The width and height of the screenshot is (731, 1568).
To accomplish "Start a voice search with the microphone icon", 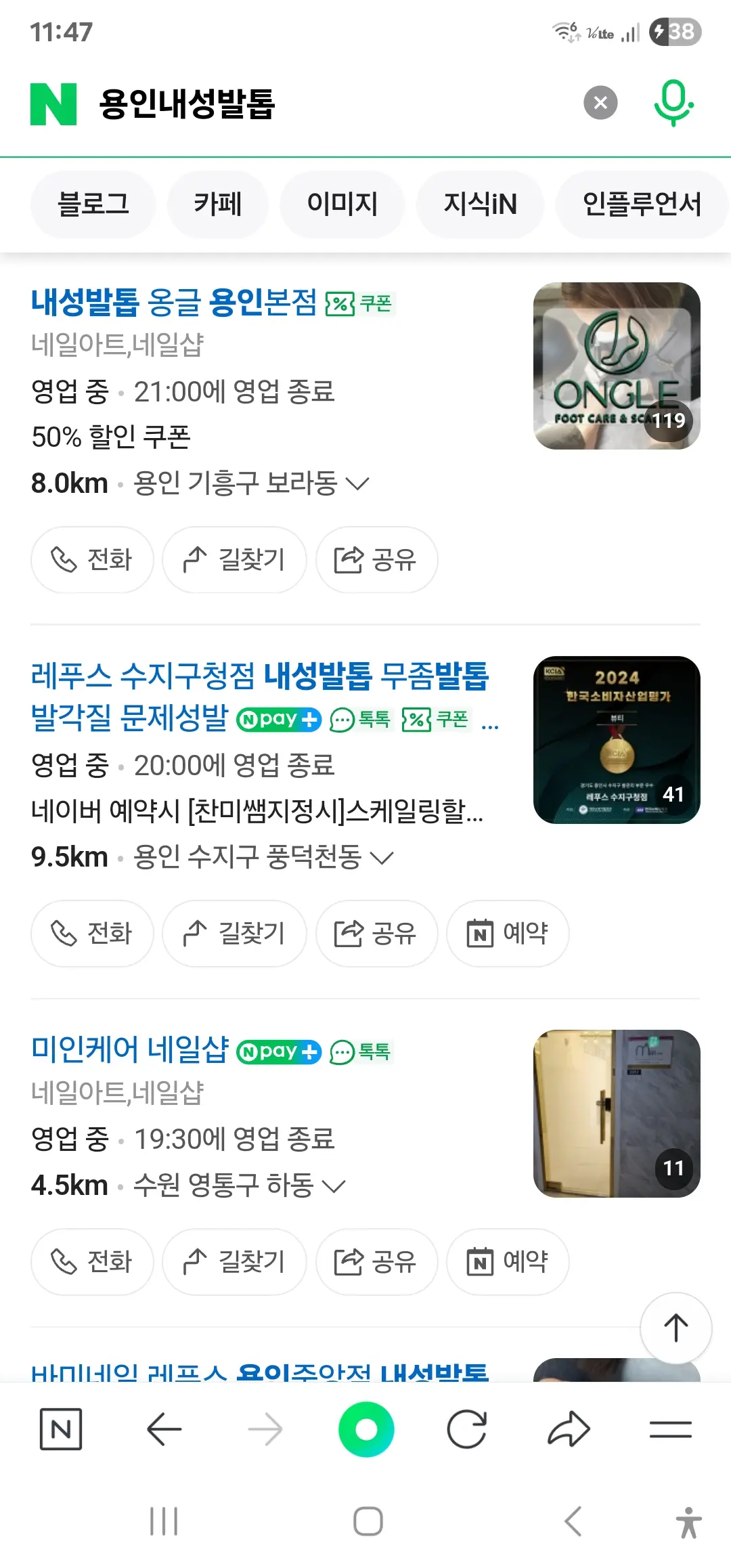I will [672, 103].
